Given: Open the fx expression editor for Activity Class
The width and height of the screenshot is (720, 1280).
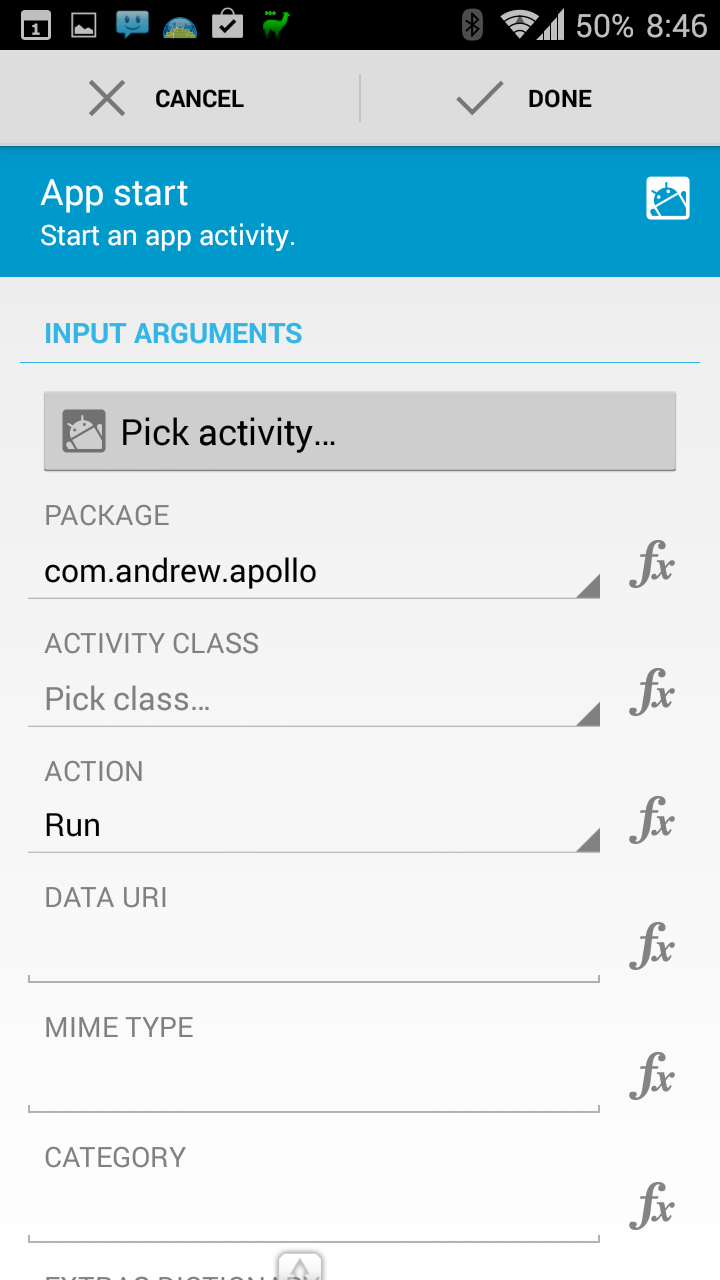Looking at the screenshot, I should (x=652, y=693).
